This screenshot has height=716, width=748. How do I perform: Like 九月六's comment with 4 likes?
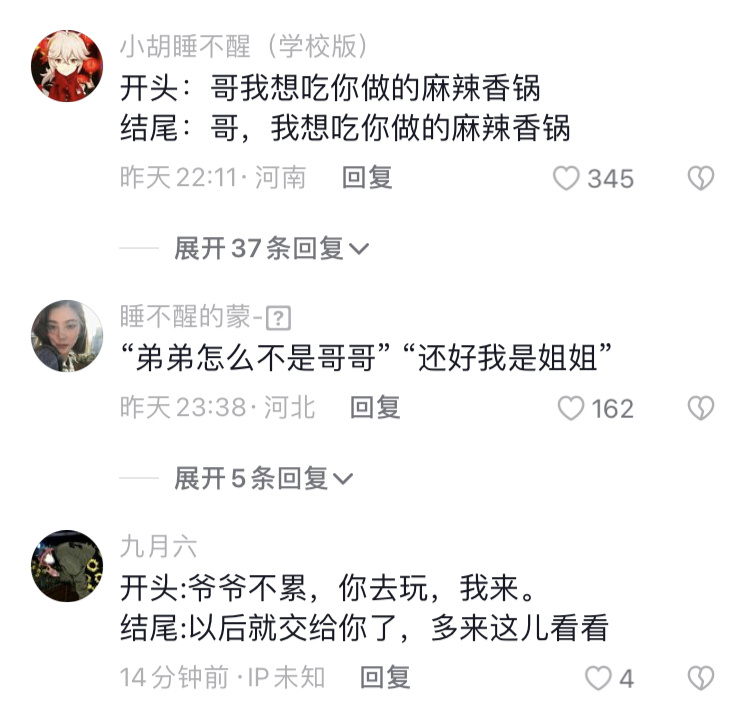tap(598, 678)
